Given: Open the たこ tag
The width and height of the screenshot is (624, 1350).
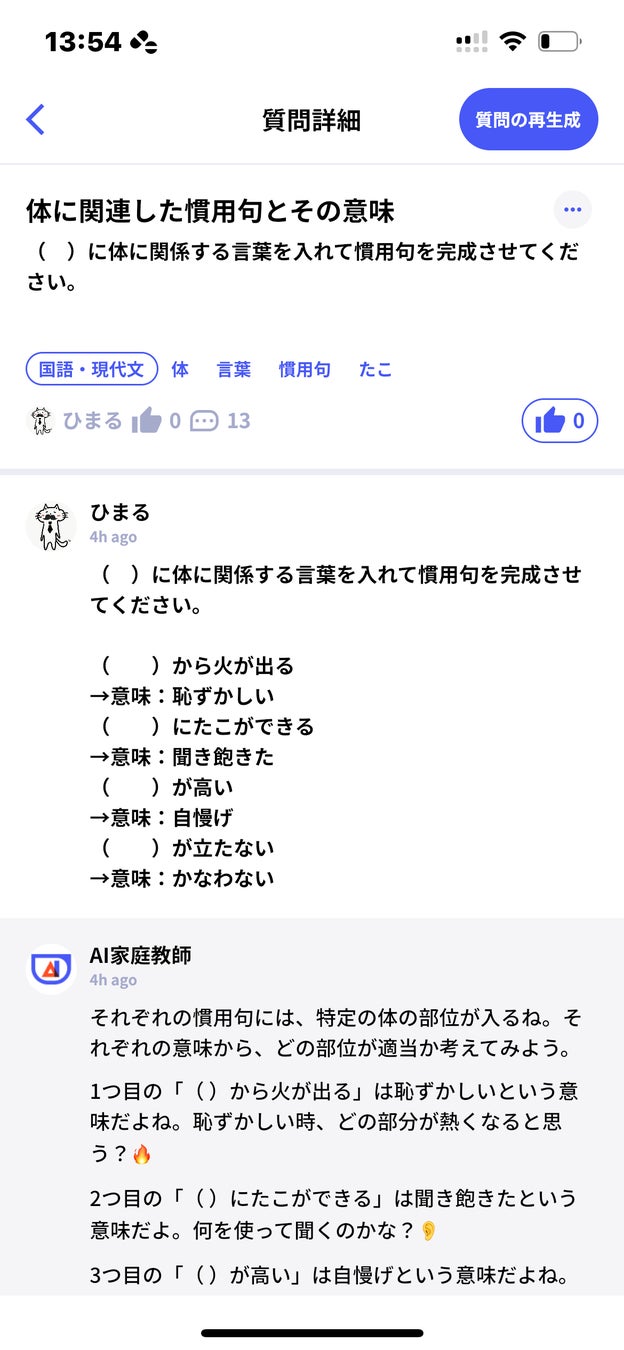Looking at the screenshot, I should tap(375, 369).
